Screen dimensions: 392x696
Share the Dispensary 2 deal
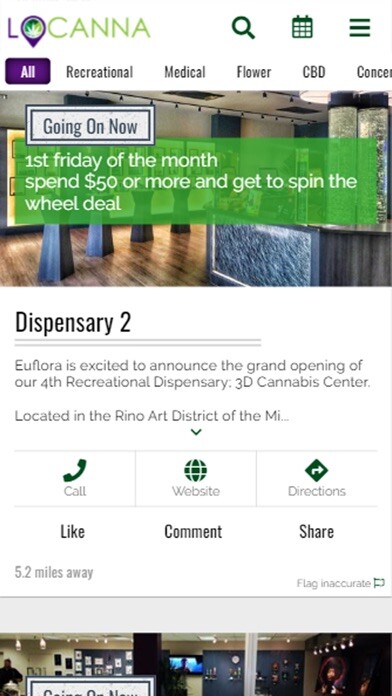coord(316,531)
